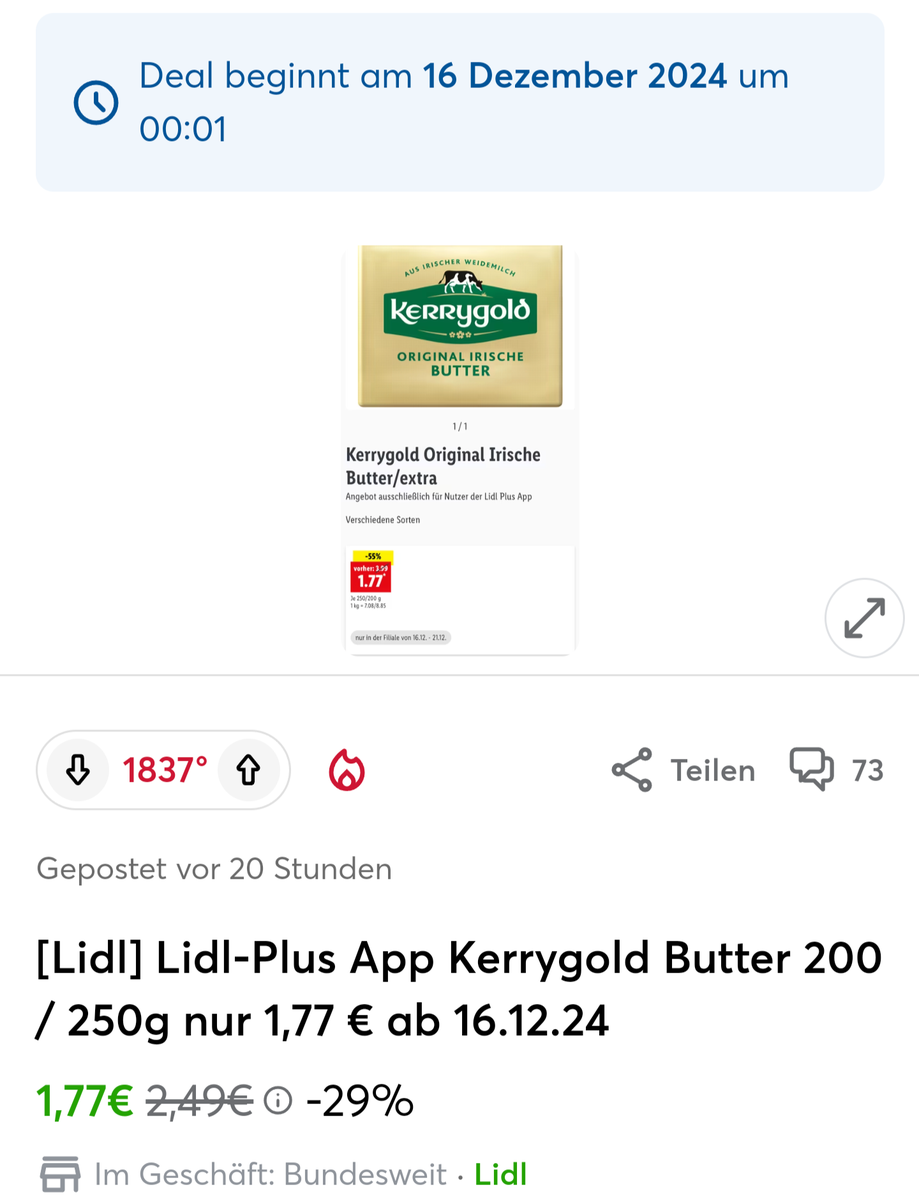Screen dimensions: 919x1200
Task: Upvote the Kerrygold butter deal
Action: pyautogui.click(x=248, y=770)
